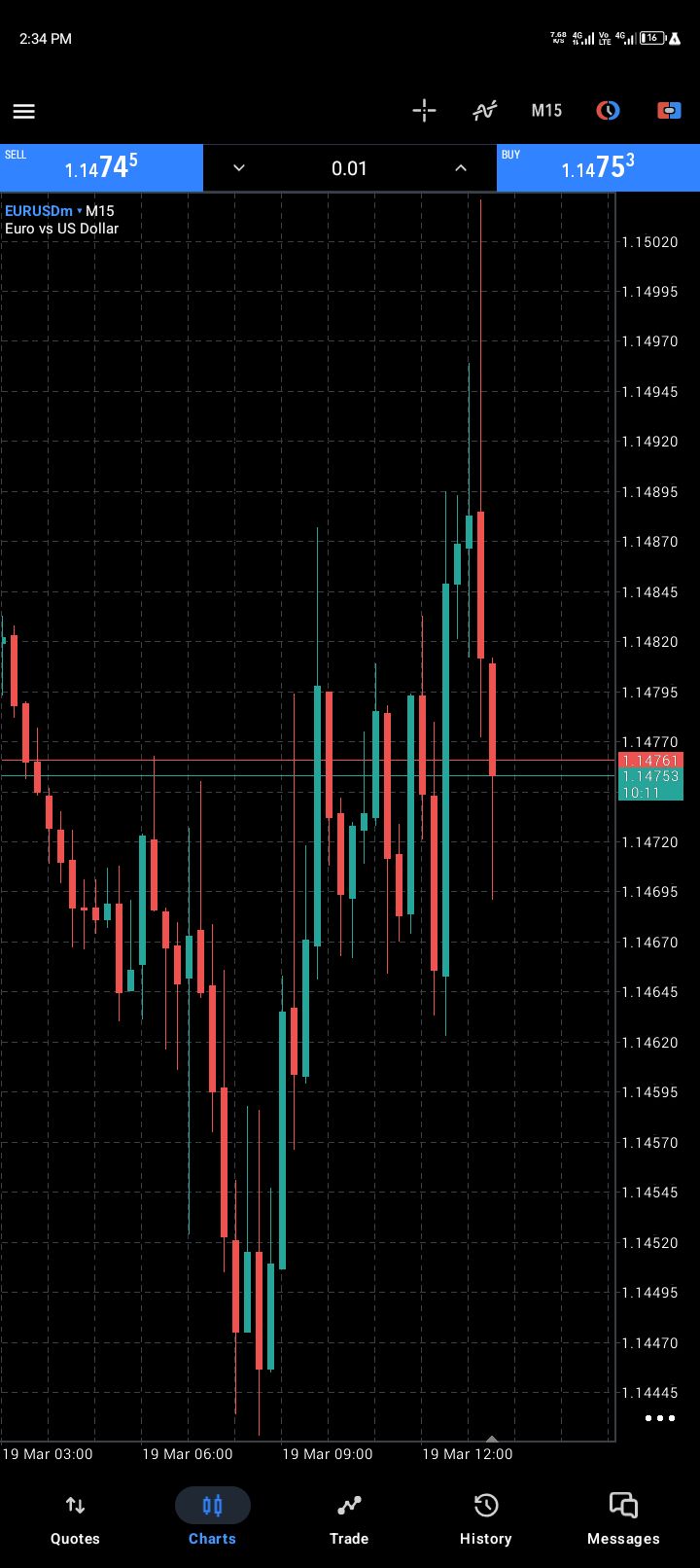Open the new order icon
Image resolution: width=700 pixels, height=1568 pixels.
tap(669, 110)
